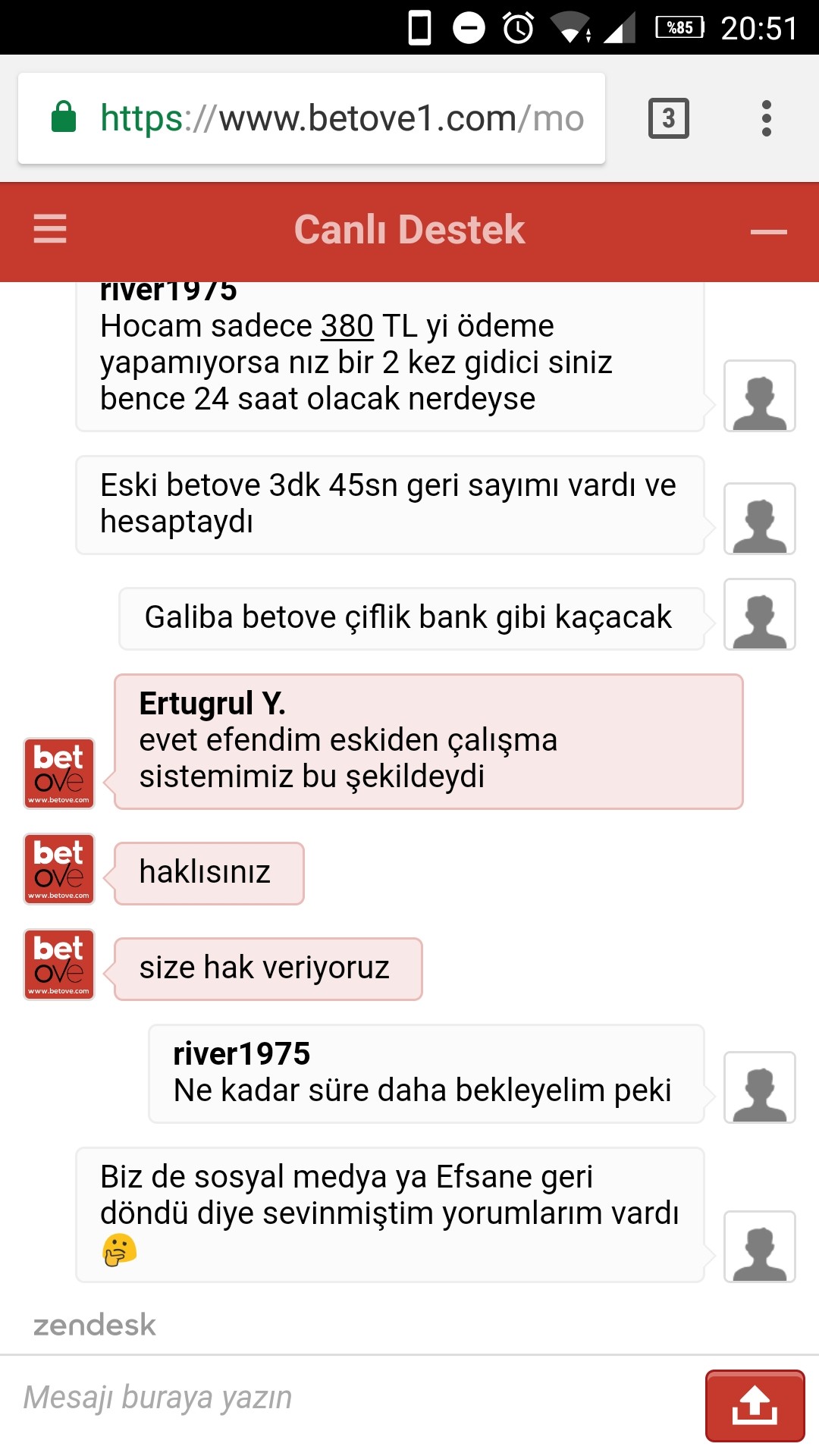Image resolution: width=819 pixels, height=1456 pixels.
Task: Tap the red upload attachment button
Action: [x=755, y=1405]
